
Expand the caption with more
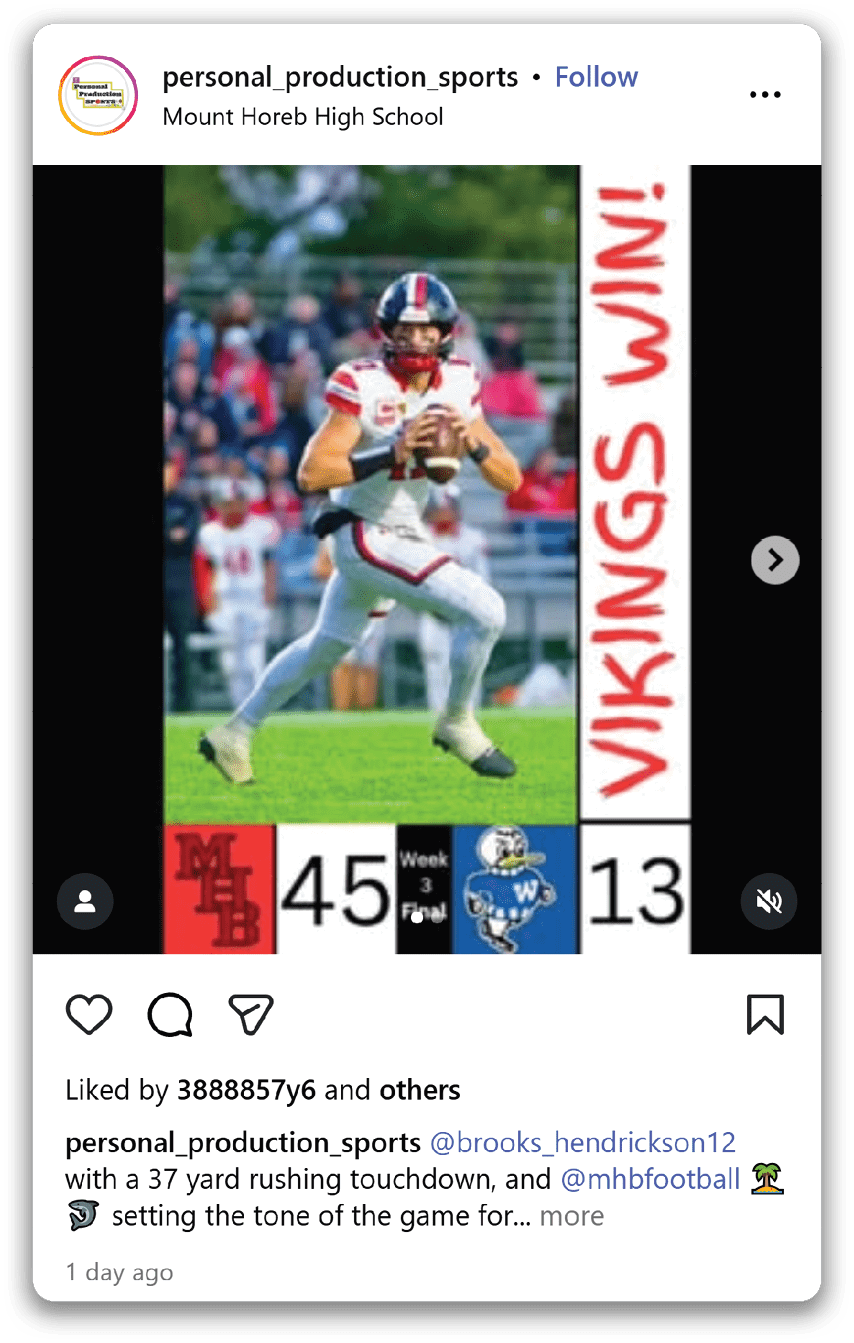(x=572, y=1216)
